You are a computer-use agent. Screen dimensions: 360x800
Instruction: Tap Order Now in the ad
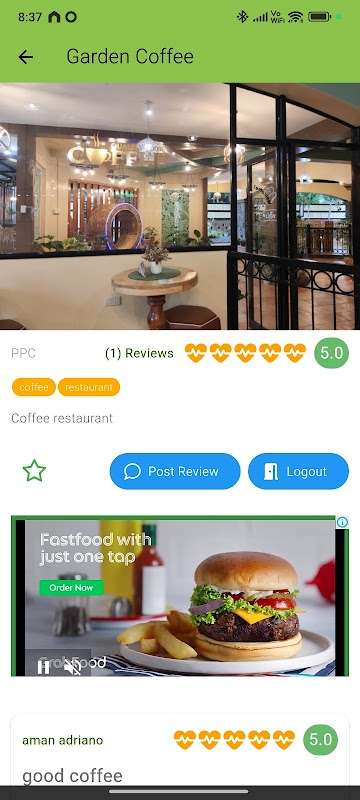pos(71,588)
